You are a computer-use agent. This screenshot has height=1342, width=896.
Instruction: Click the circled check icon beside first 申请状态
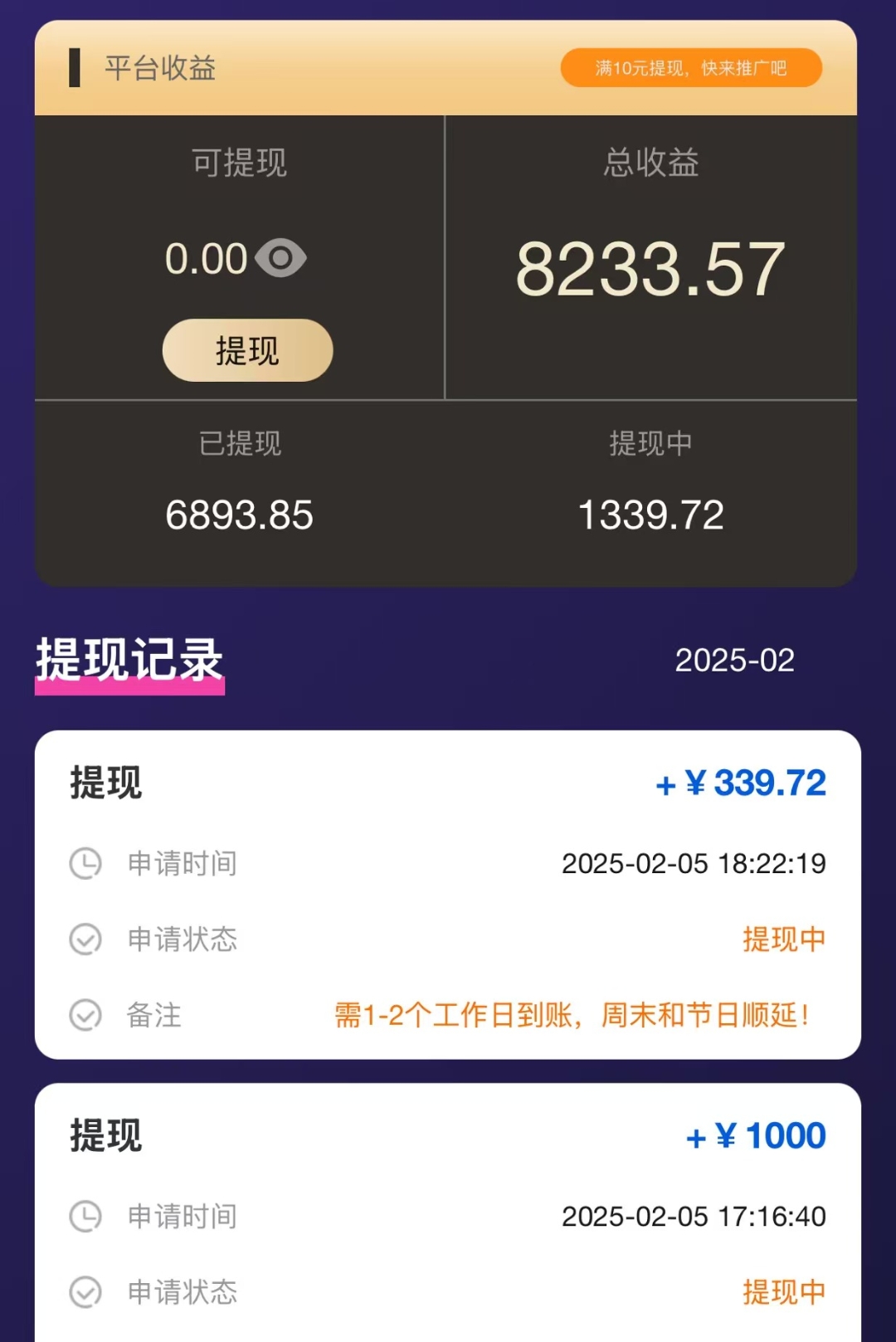coord(85,939)
